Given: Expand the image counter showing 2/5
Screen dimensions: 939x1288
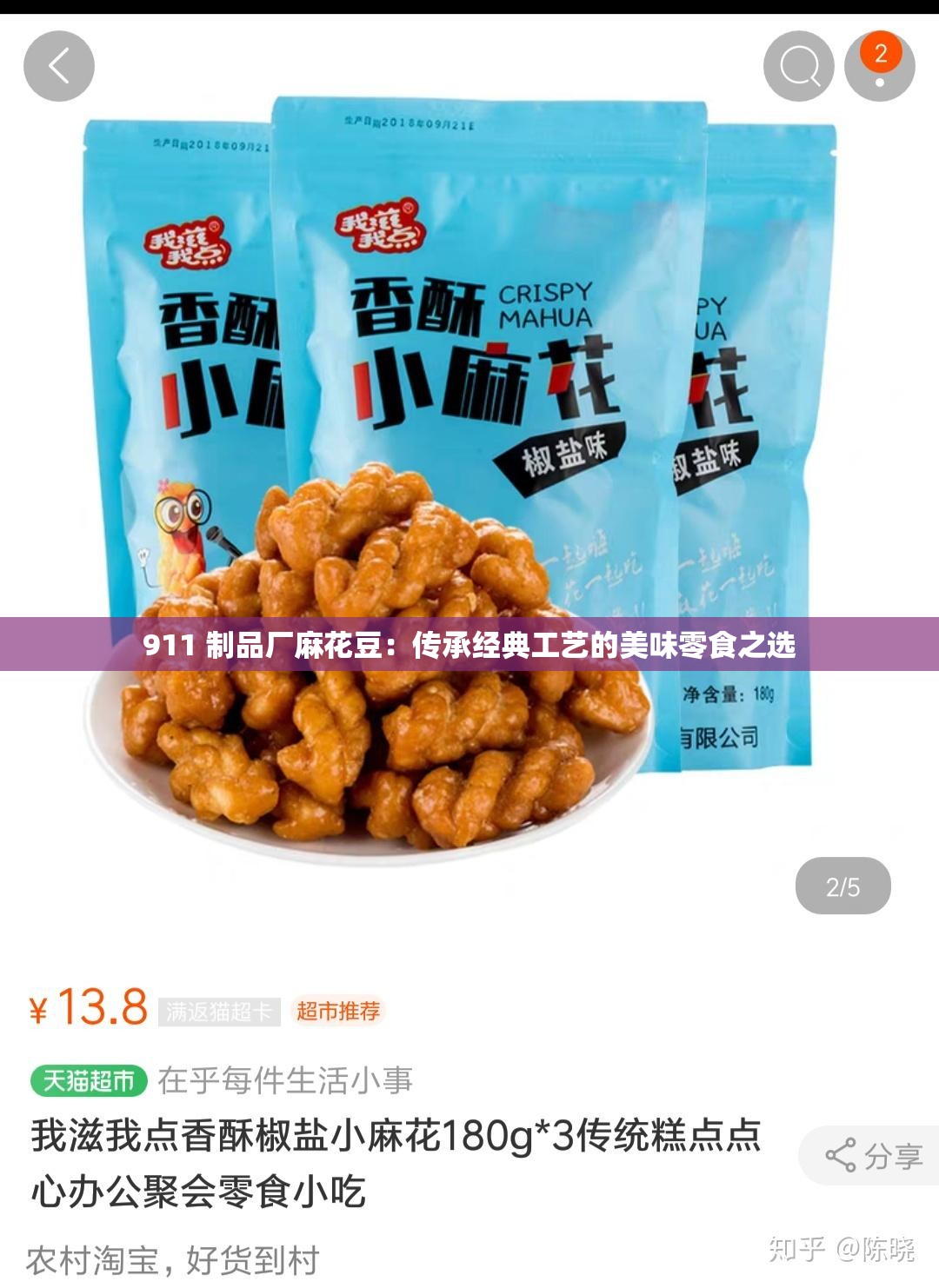Looking at the screenshot, I should (842, 886).
